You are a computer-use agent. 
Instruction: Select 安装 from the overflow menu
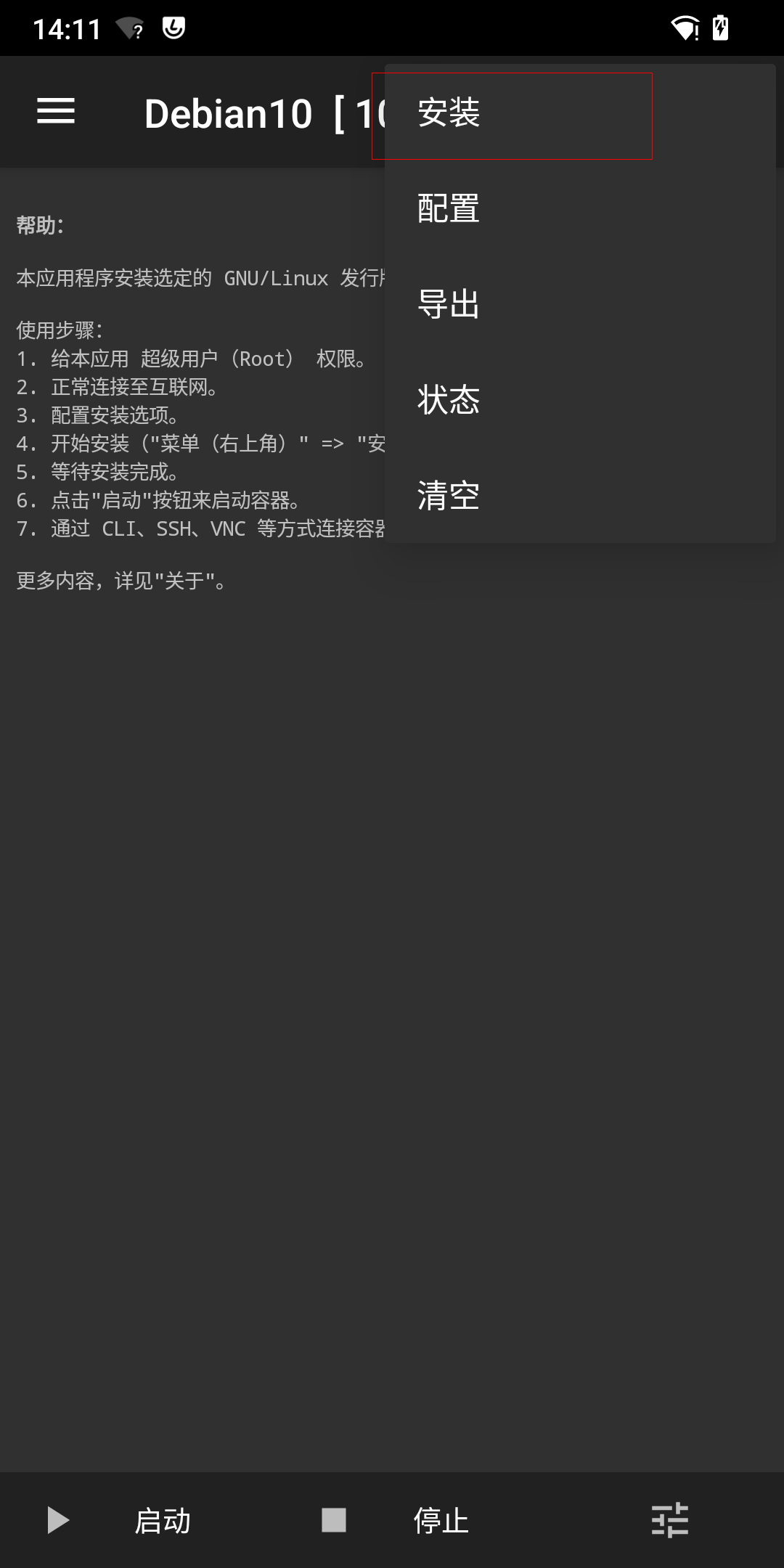coord(580,113)
